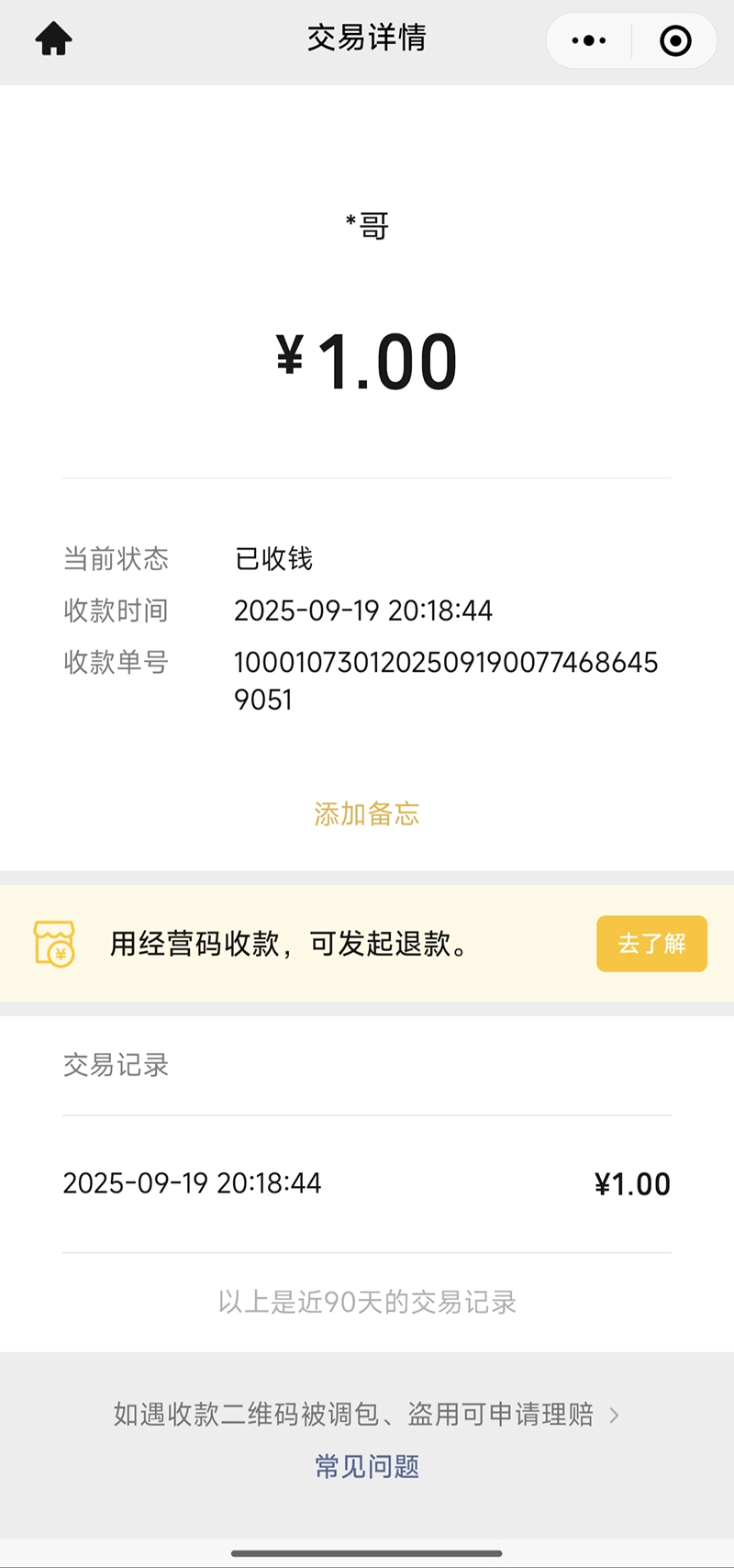This screenshot has height=1568, width=734.
Task: Open the 常见问题 FAQ link
Action: pos(366,1467)
